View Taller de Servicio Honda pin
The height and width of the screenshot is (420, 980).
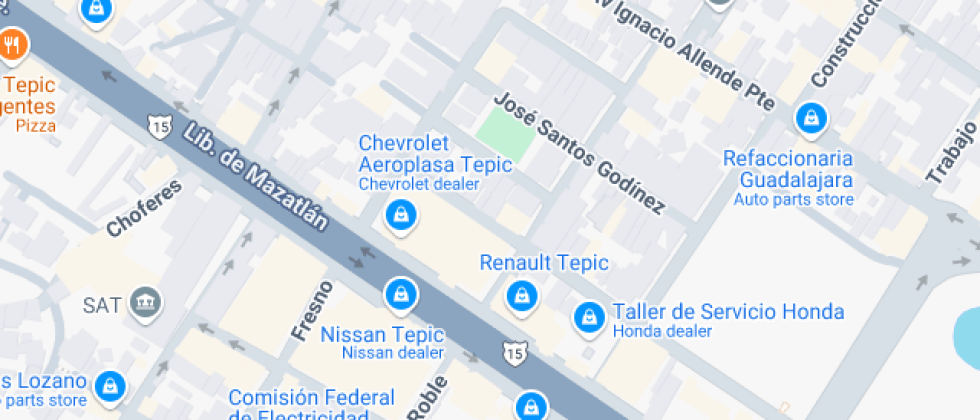tap(588, 318)
